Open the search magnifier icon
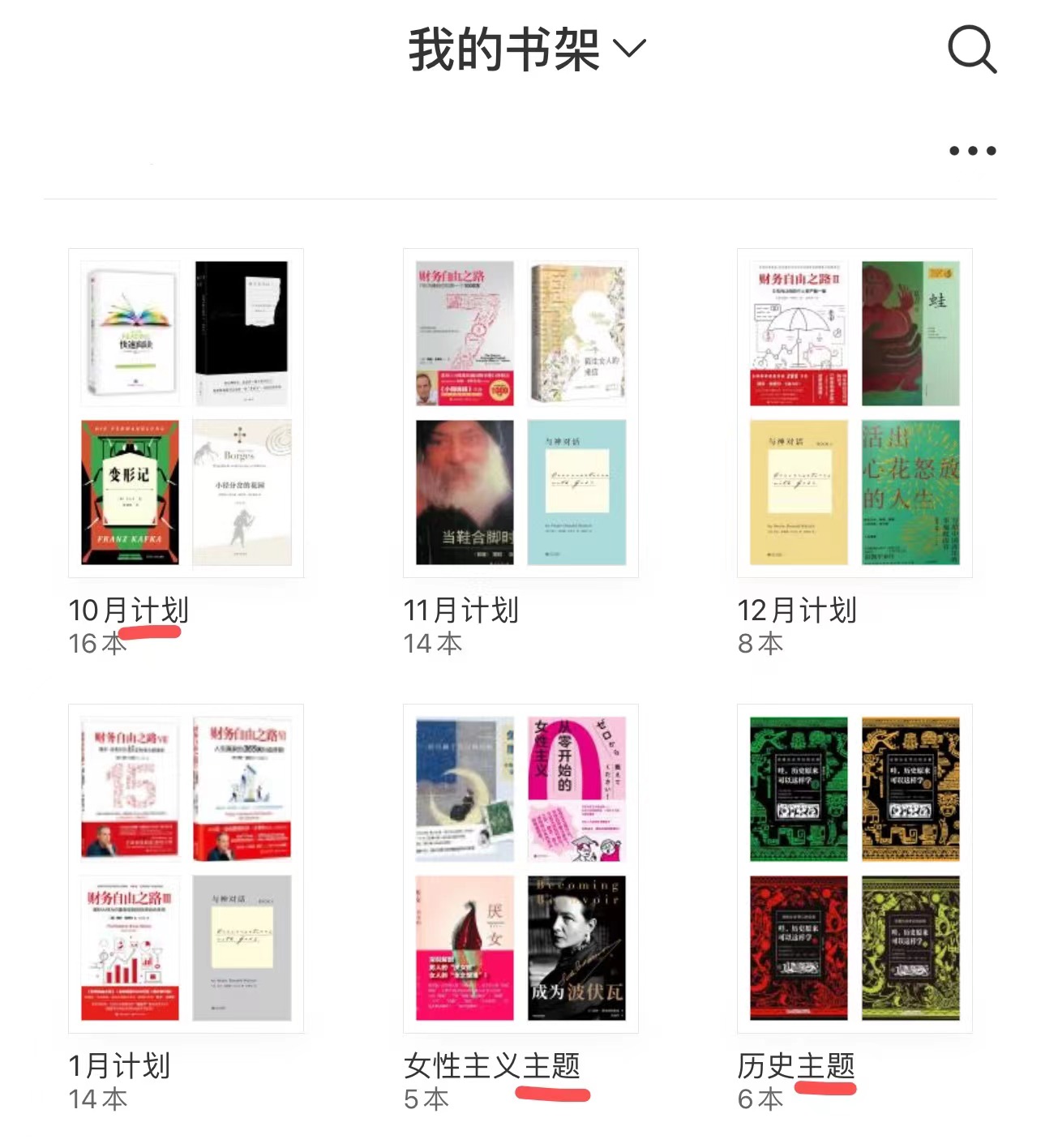The width and height of the screenshot is (1041, 1148). click(971, 49)
